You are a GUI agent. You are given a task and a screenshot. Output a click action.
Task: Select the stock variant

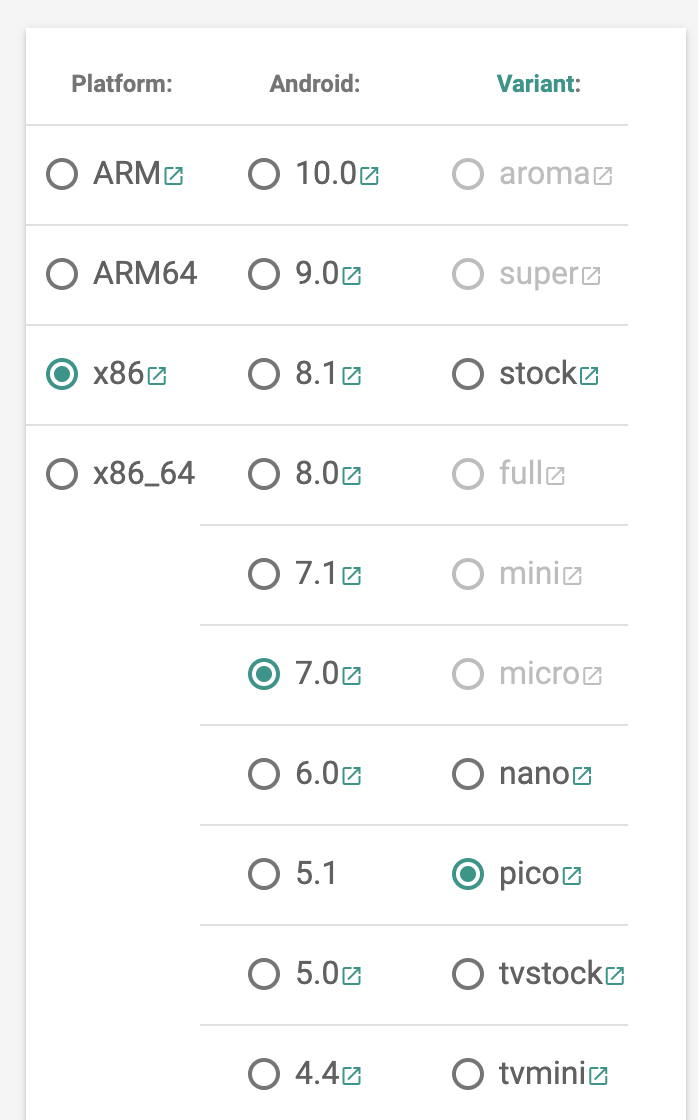pos(468,374)
